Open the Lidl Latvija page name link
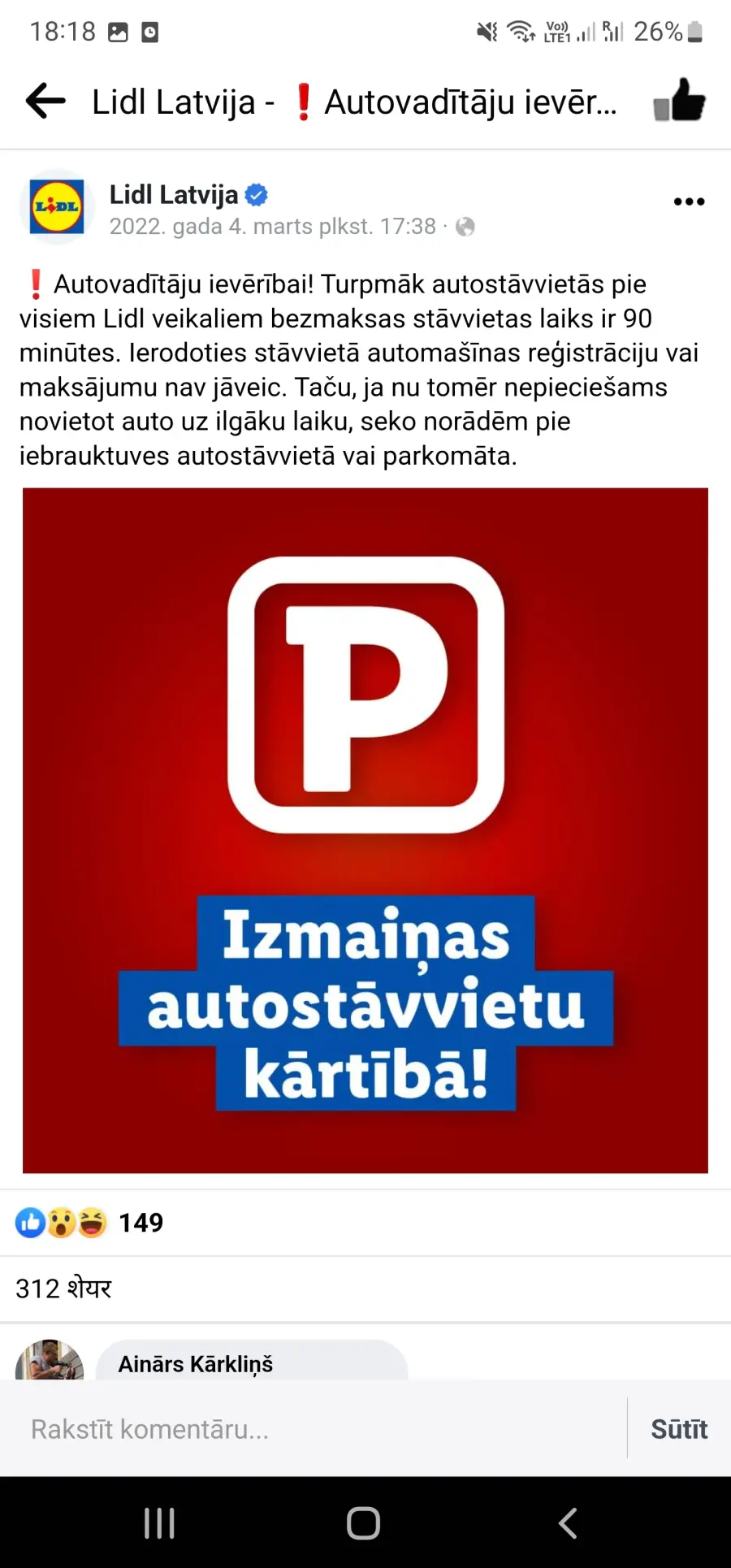The width and height of the screenshot is (731, 1568). (x=174, y=194)
